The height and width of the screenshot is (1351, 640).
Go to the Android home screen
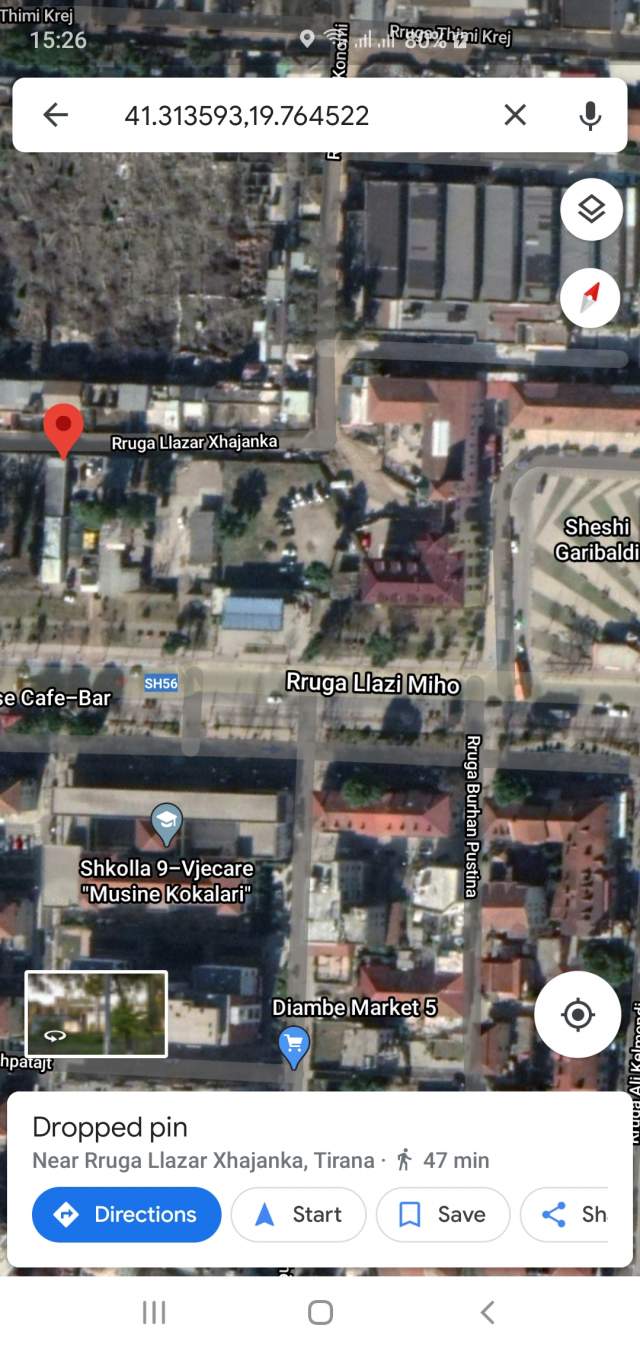tap(320, 1312)
